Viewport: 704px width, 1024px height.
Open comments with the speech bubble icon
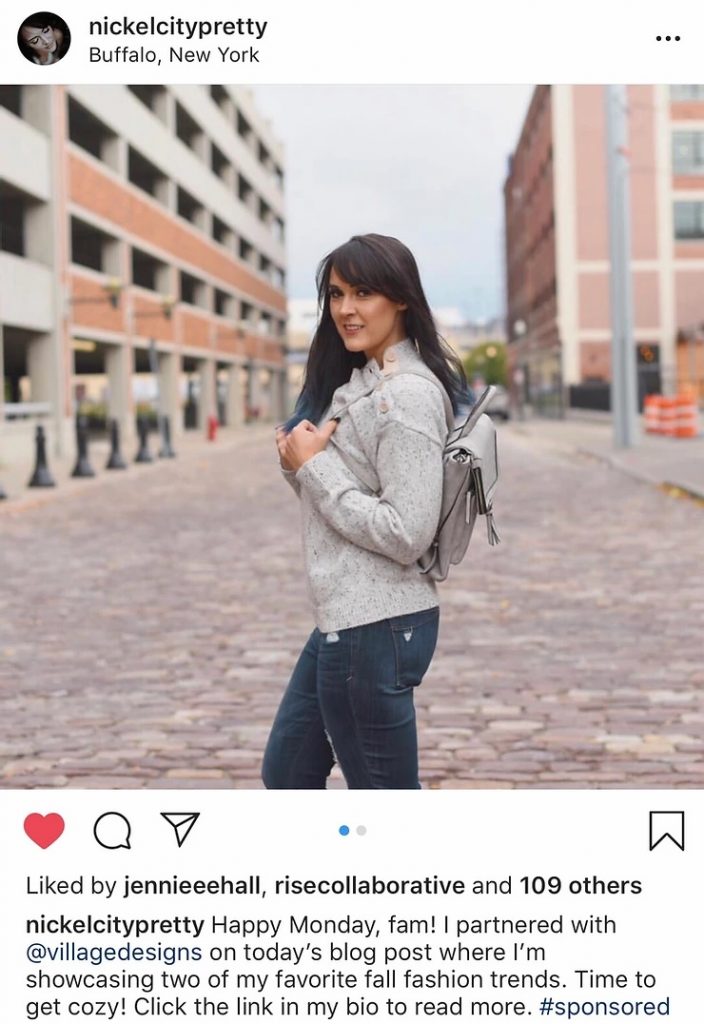pyautogui.click(x=112, y=830)
